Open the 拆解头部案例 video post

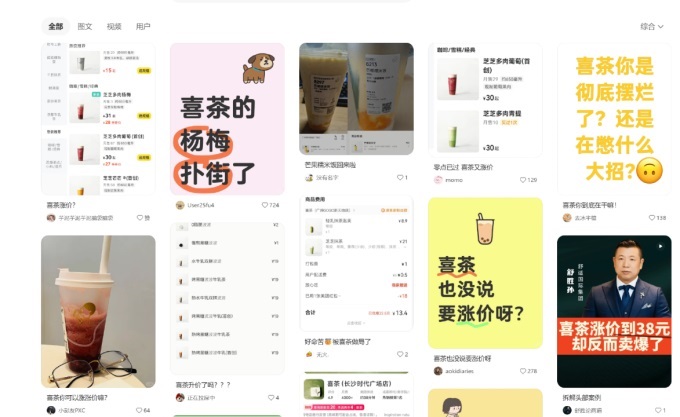pyautogui.click(x=614, y=311)
